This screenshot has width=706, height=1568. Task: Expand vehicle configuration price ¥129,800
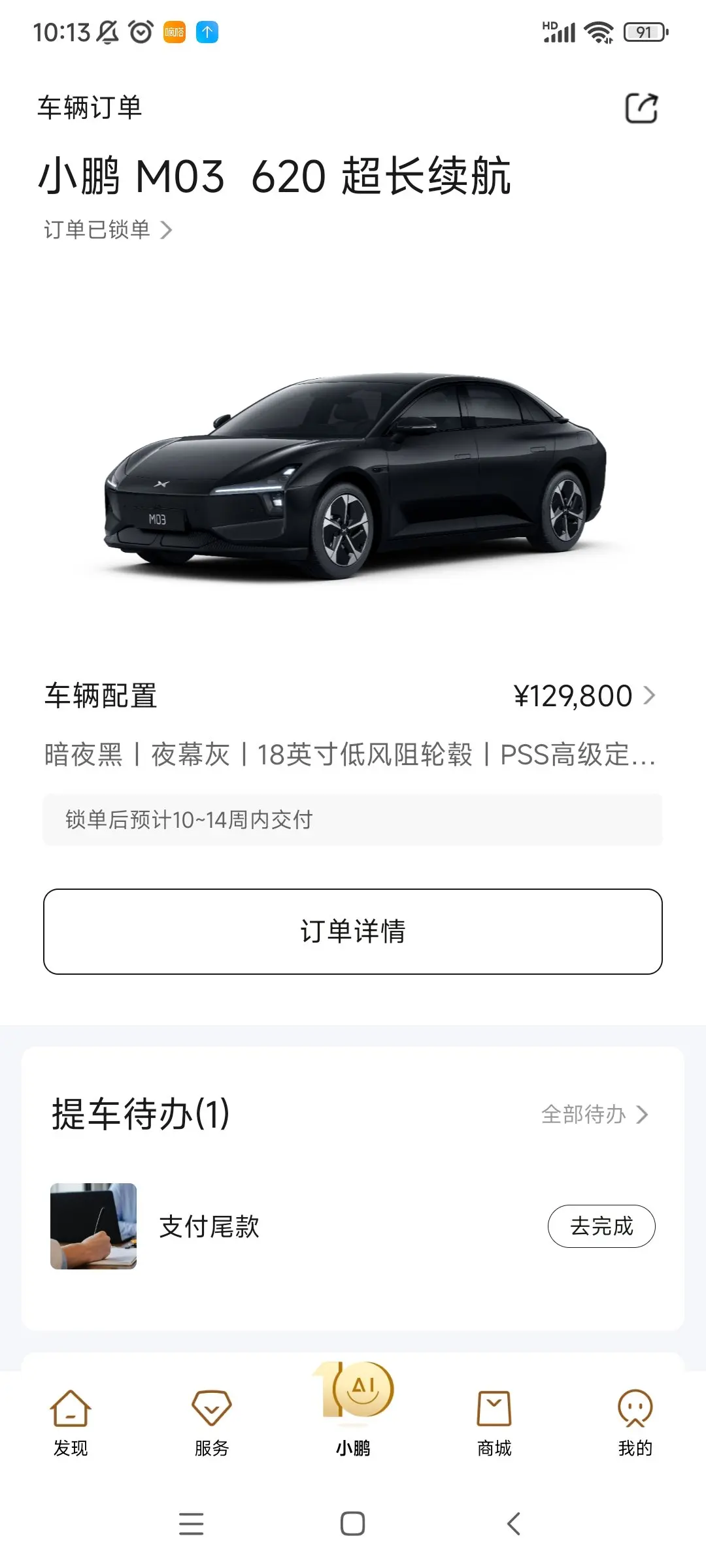[584, 696]
